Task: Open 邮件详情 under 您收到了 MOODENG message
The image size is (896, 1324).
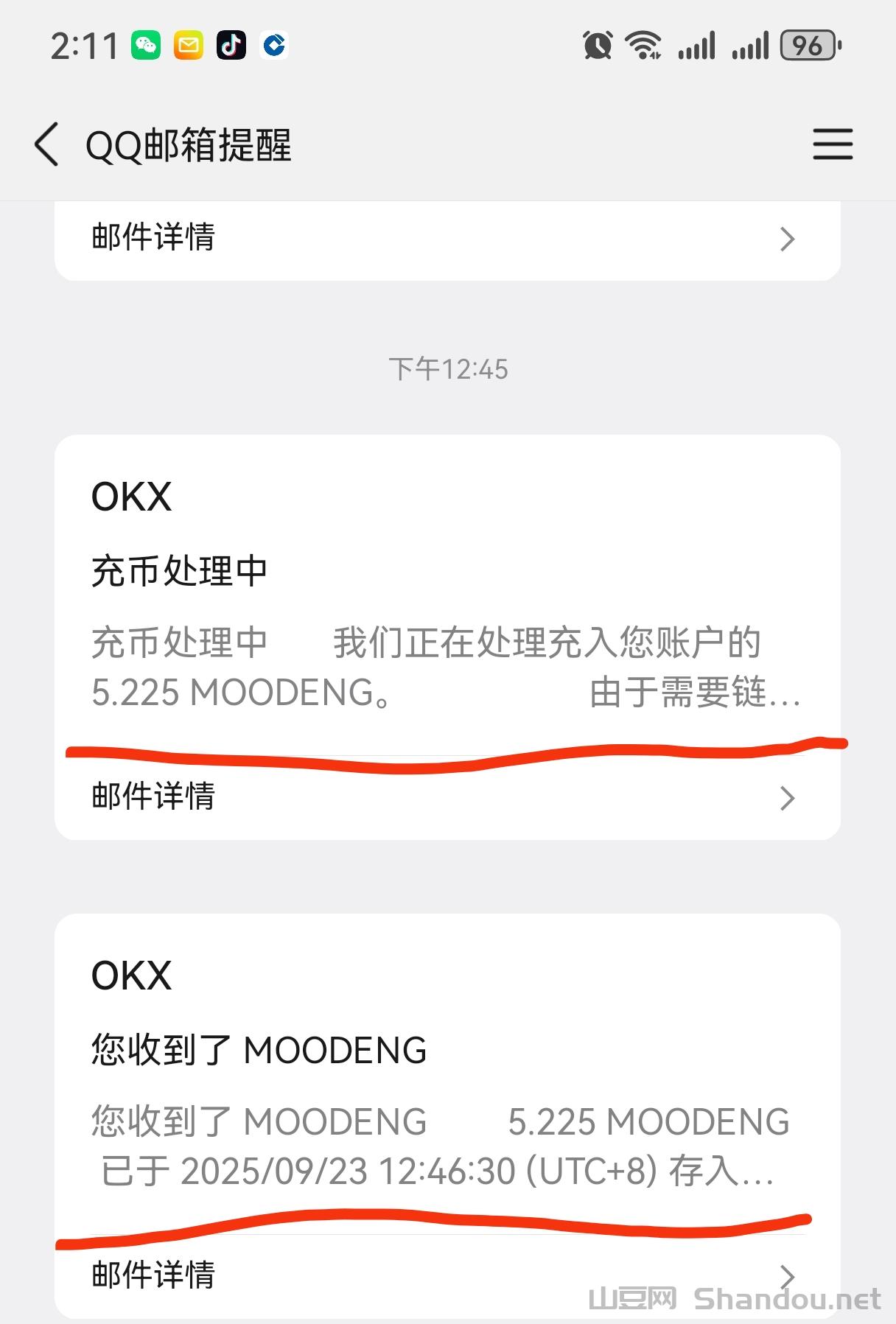Action: pos(447,1276)
